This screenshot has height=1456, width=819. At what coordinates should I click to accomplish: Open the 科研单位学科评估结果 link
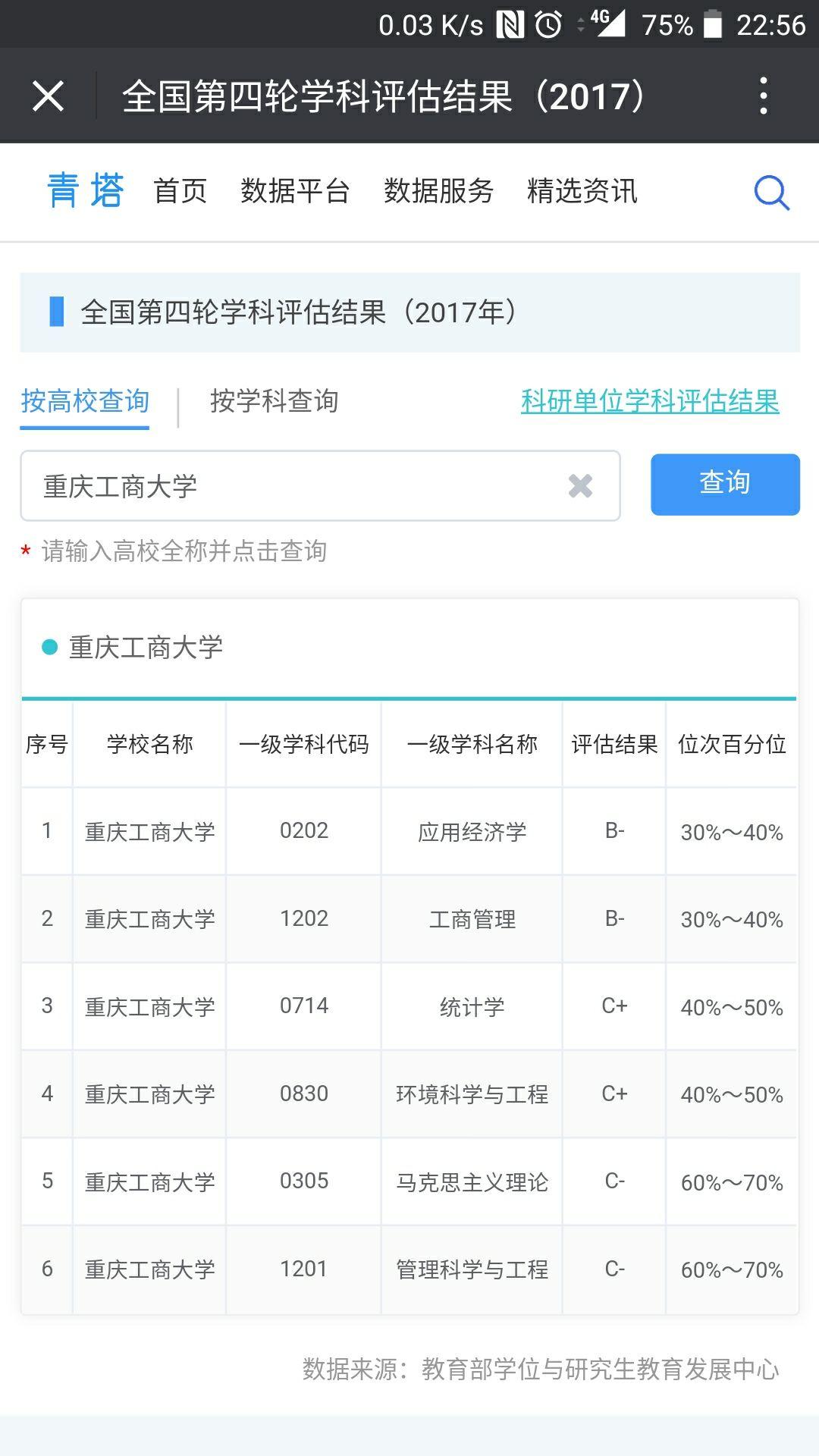coord(650,401)
